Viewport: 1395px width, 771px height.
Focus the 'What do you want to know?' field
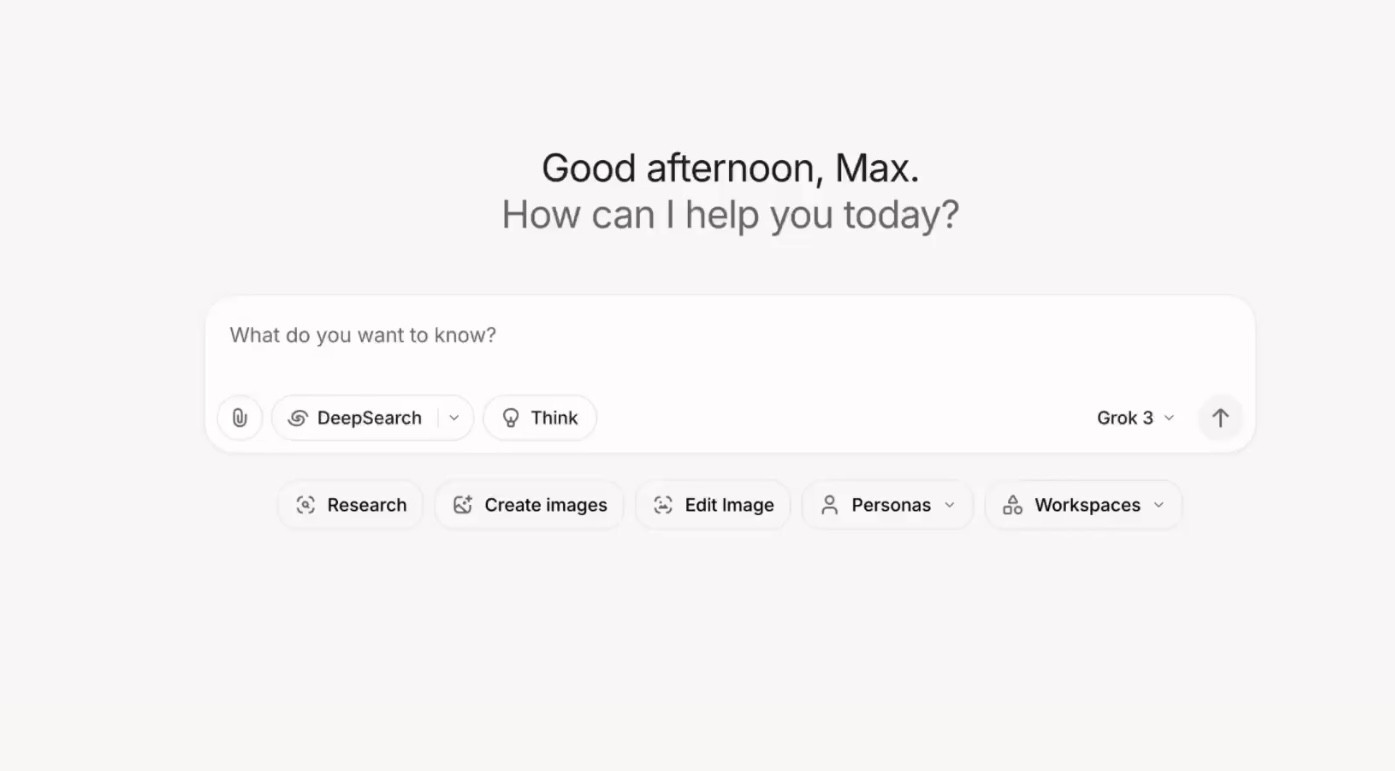pos(700,336)
